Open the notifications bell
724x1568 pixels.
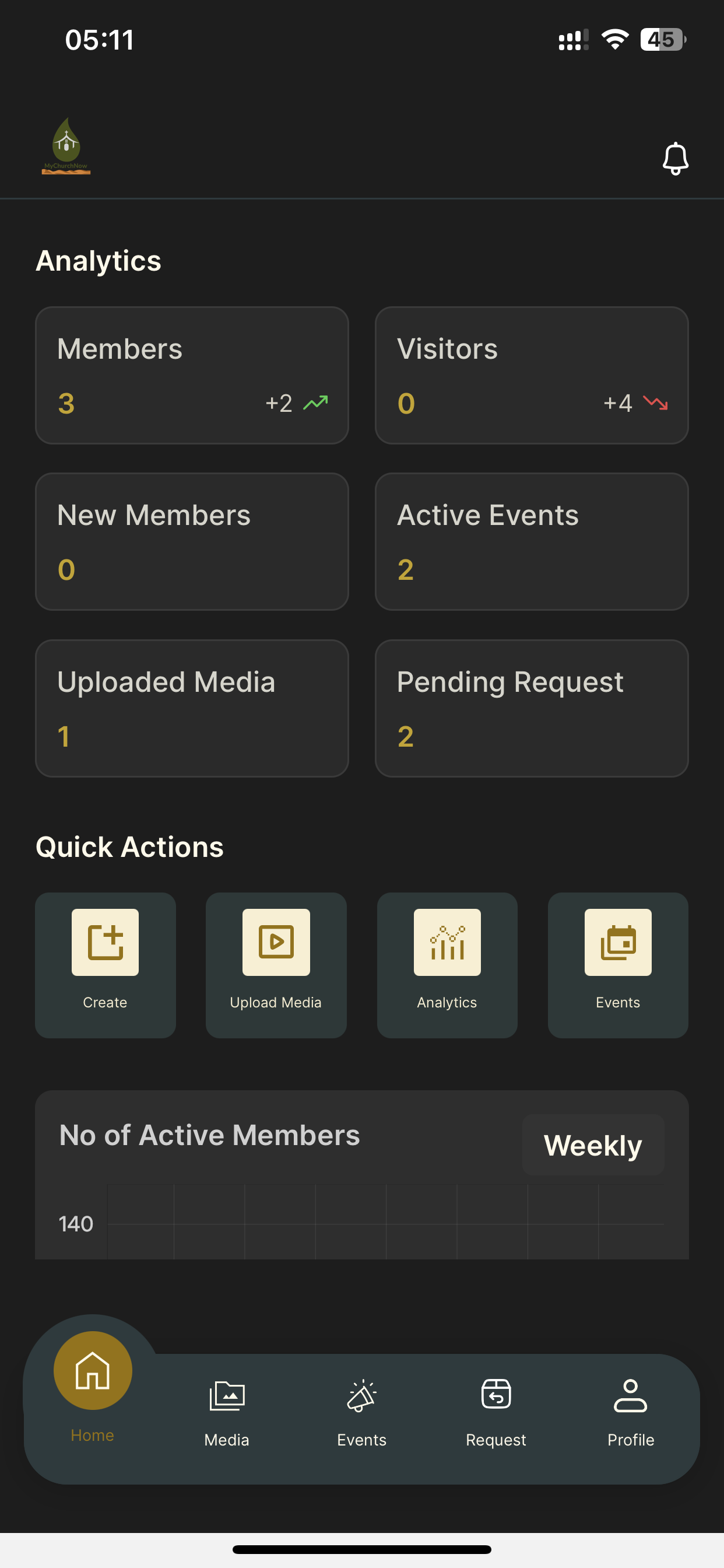(x=674, y=159)
